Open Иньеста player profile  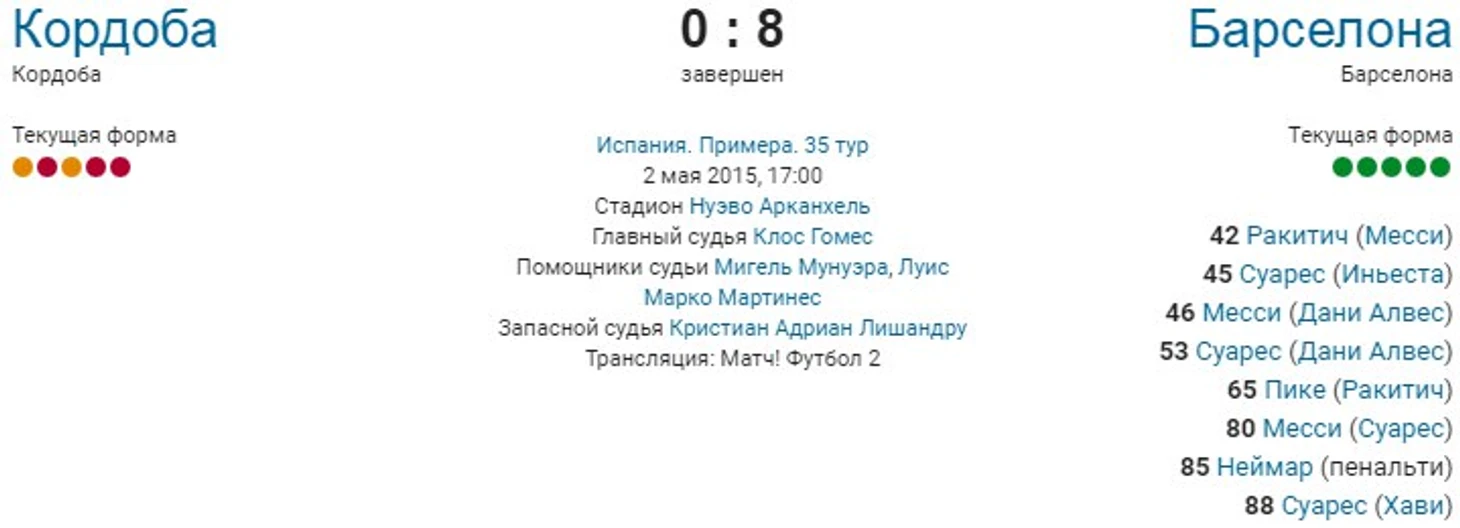(x=1404, y=275)
